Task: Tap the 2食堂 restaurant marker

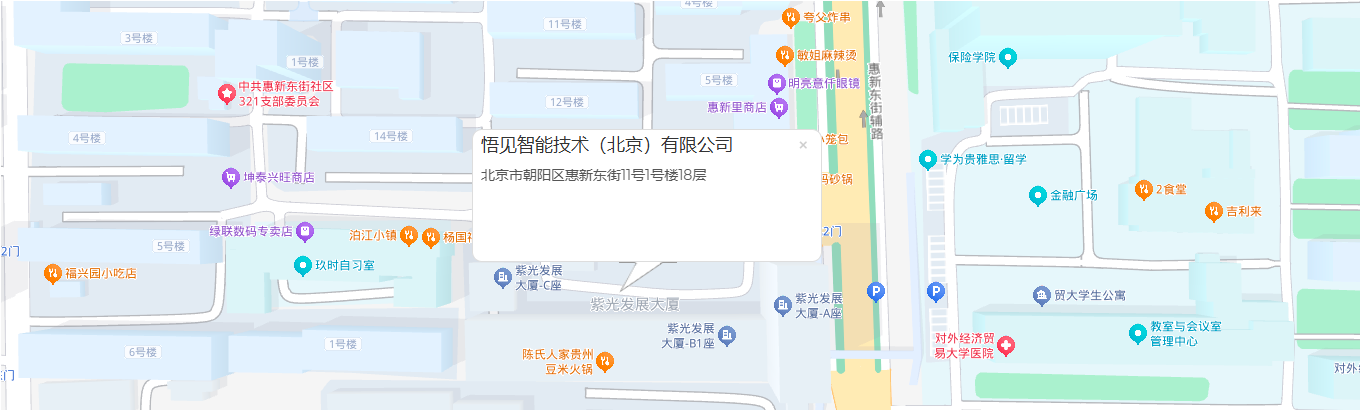Action: pos(1143,188)
